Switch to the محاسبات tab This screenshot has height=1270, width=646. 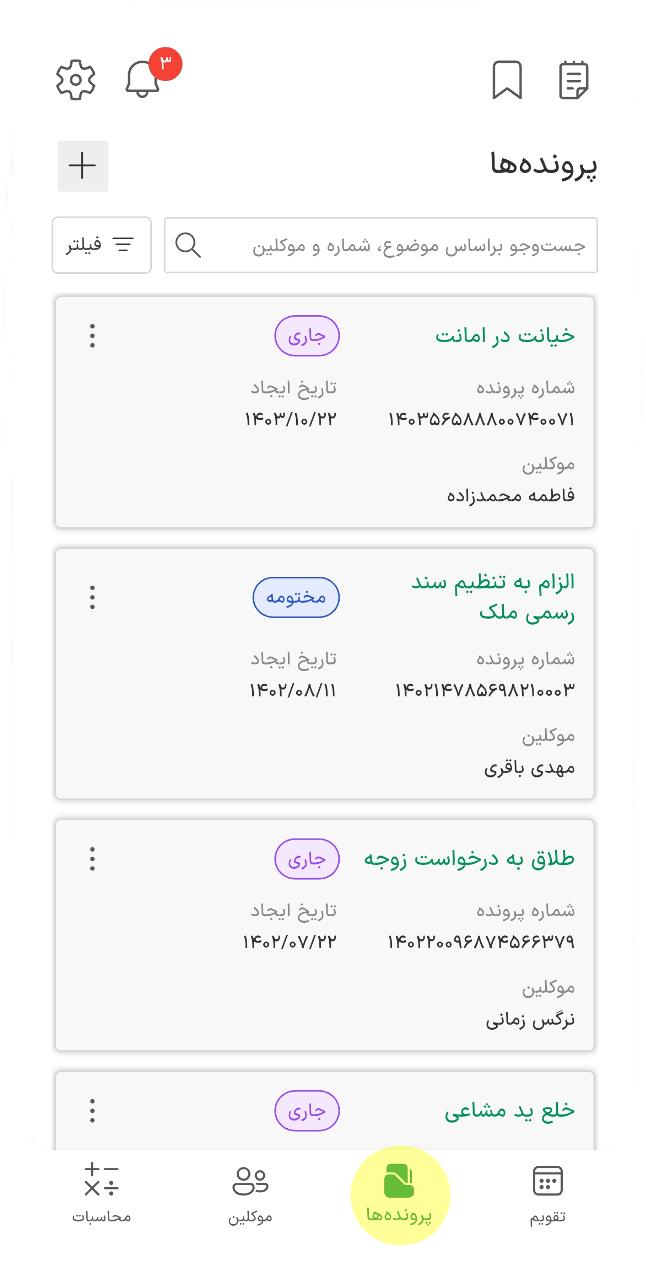point(101,1195)
